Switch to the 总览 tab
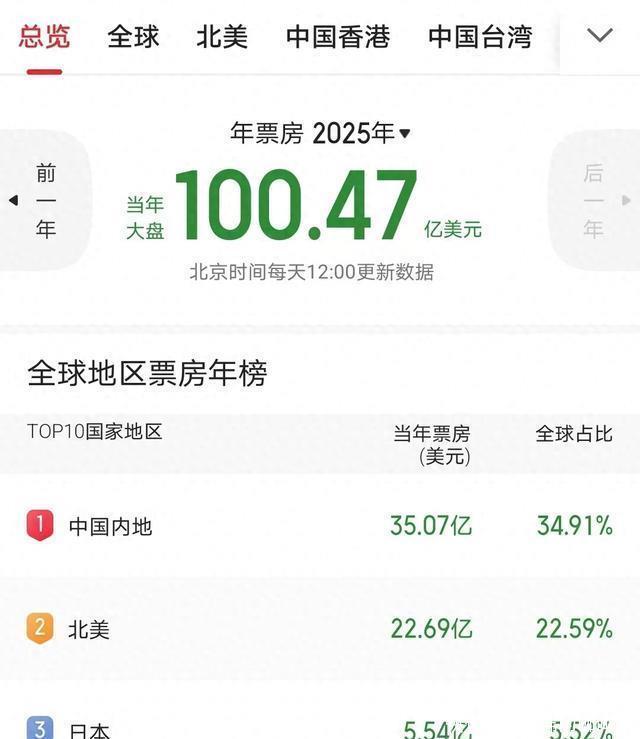640x739 pixels. tap(45, 38)
